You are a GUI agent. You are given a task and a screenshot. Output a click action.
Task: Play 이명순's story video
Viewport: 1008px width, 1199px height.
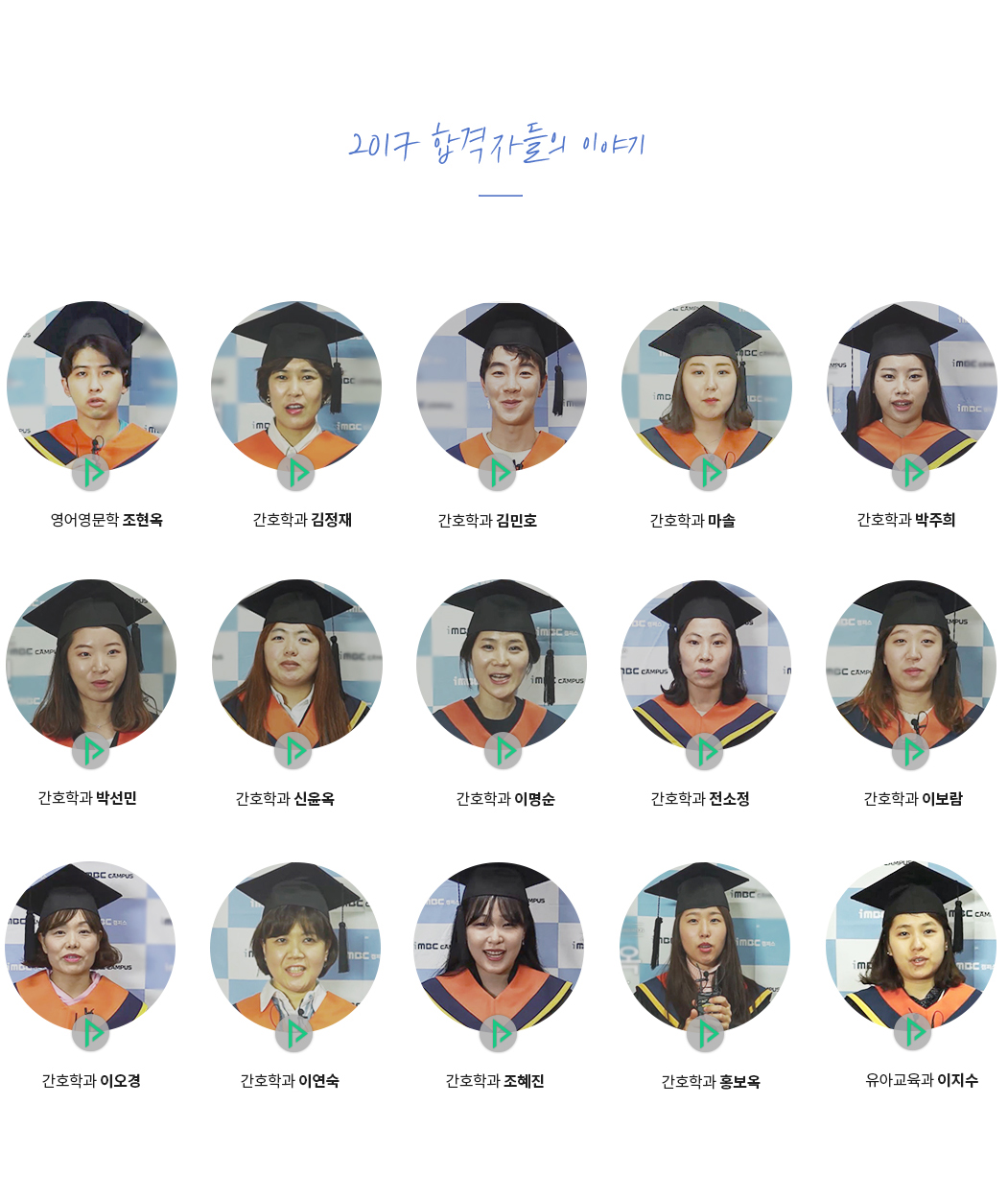pyautogui.click(x=503, y=750)
